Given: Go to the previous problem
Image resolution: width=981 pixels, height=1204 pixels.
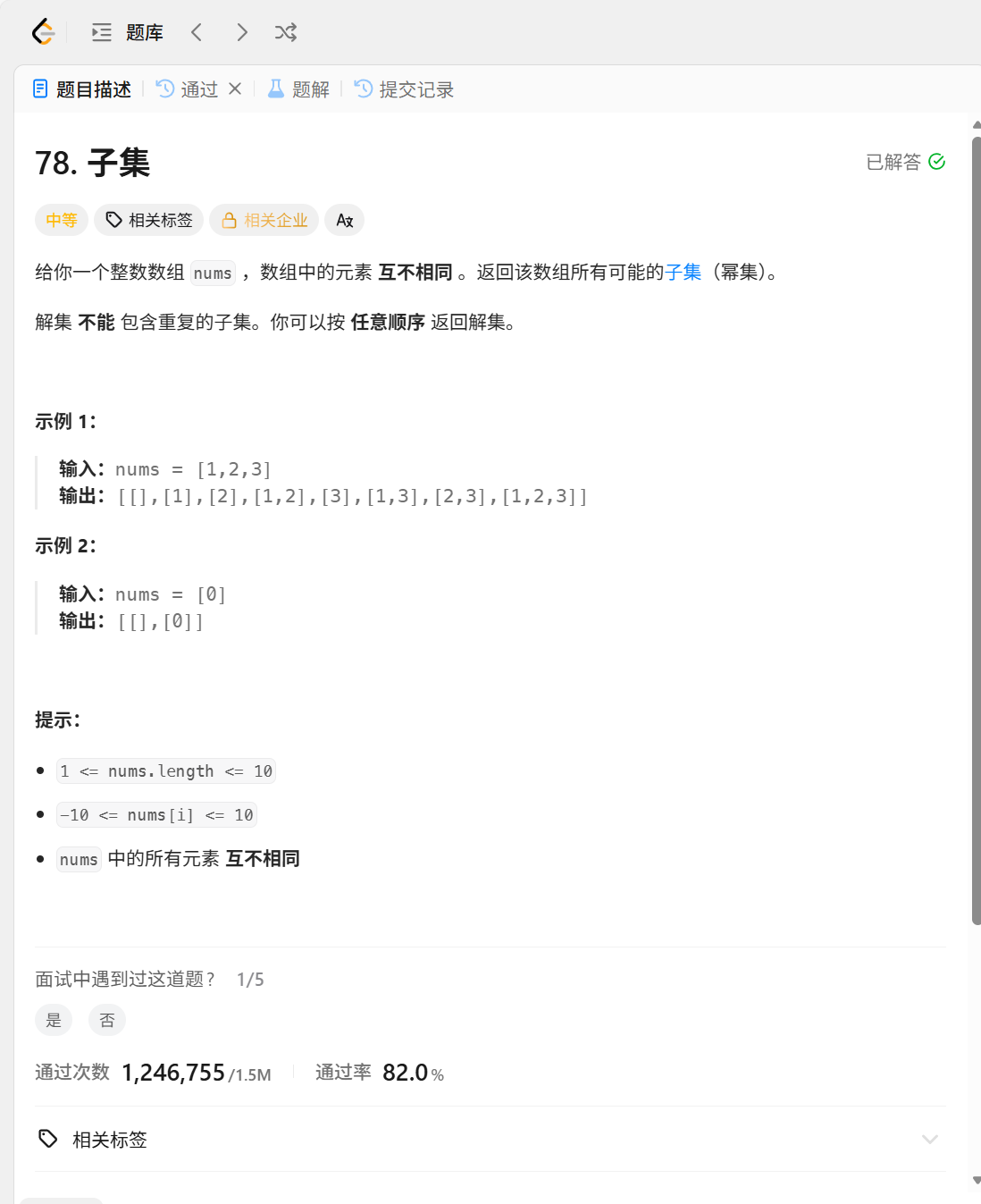Looking at the screenshot, I should [x=197, y=32].
